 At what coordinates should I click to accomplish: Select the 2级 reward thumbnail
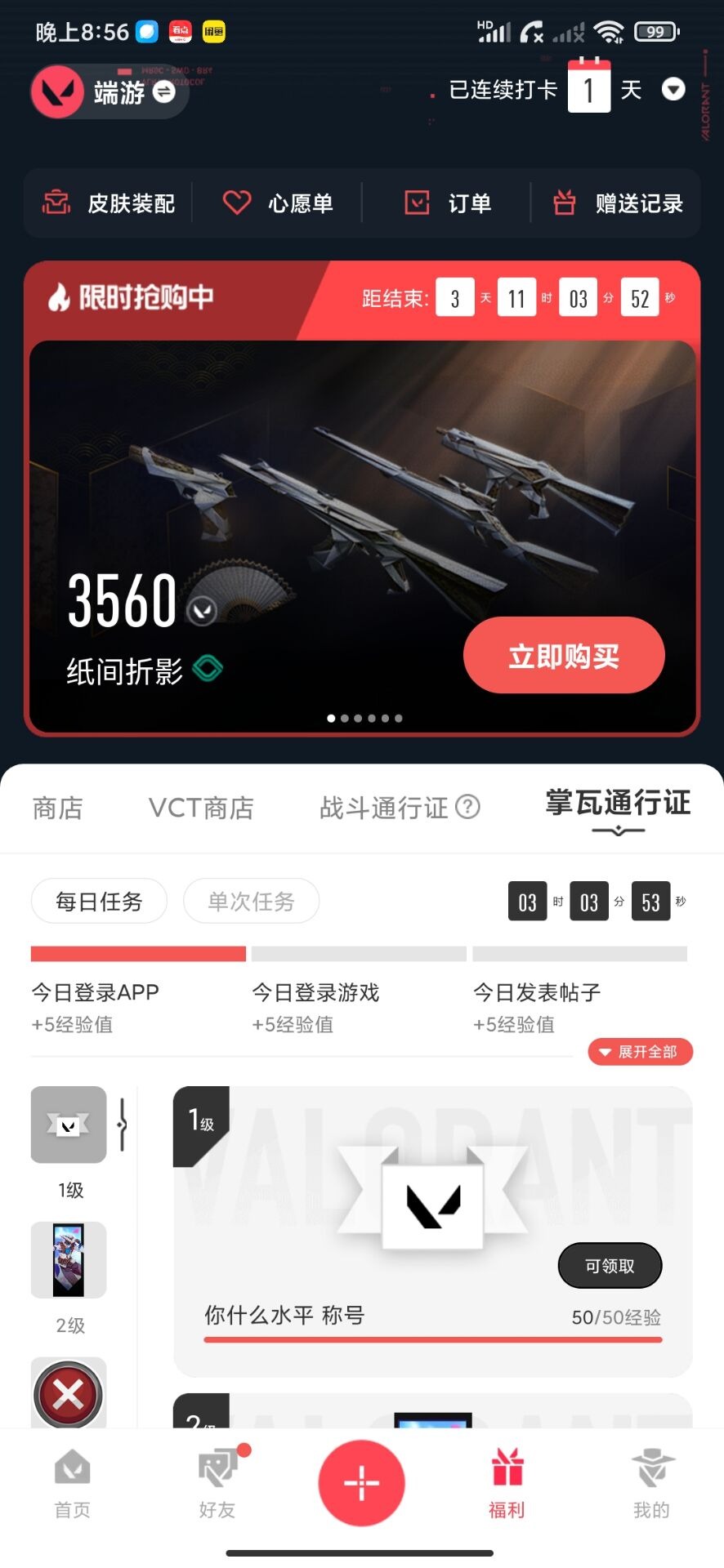(x=68, y=1260)
